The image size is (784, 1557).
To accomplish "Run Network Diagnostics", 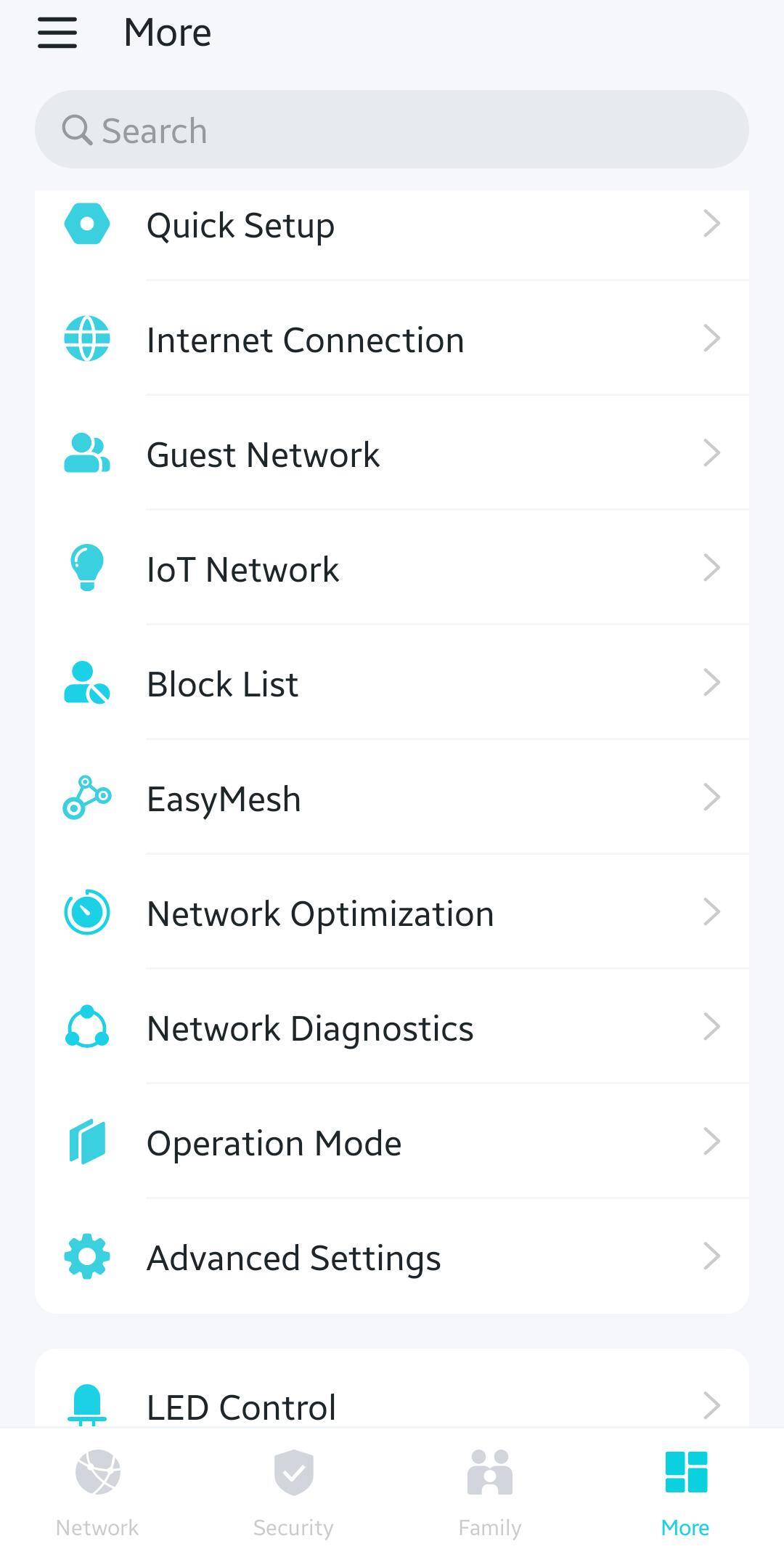I will pyautogui.click(x=392, y=1028).
